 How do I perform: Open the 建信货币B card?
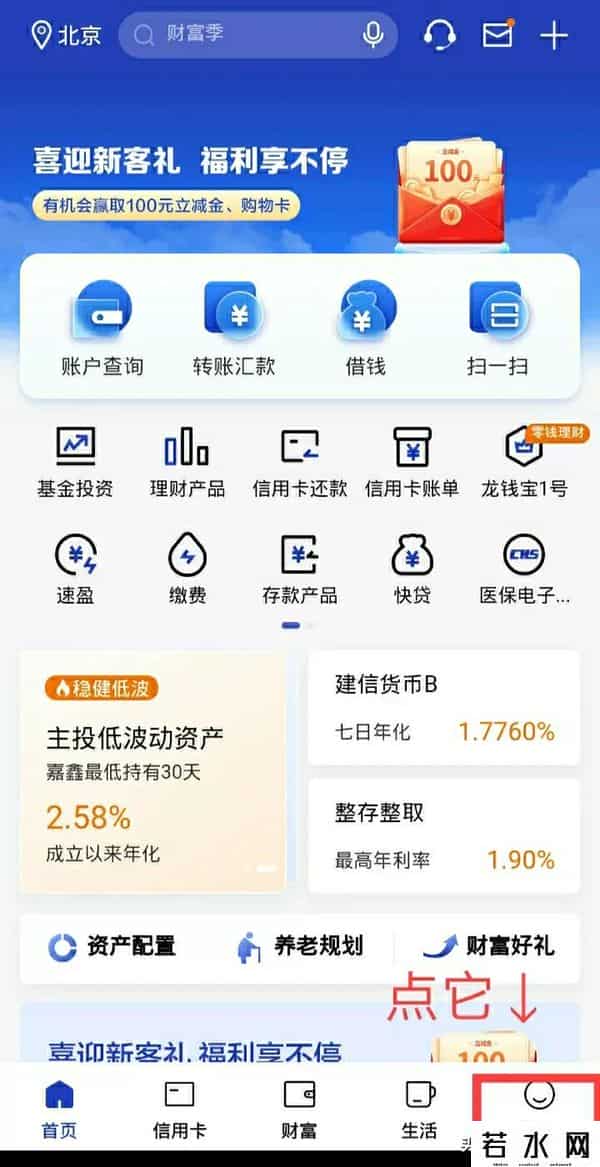pyautogui.click(x=443, y=706)
